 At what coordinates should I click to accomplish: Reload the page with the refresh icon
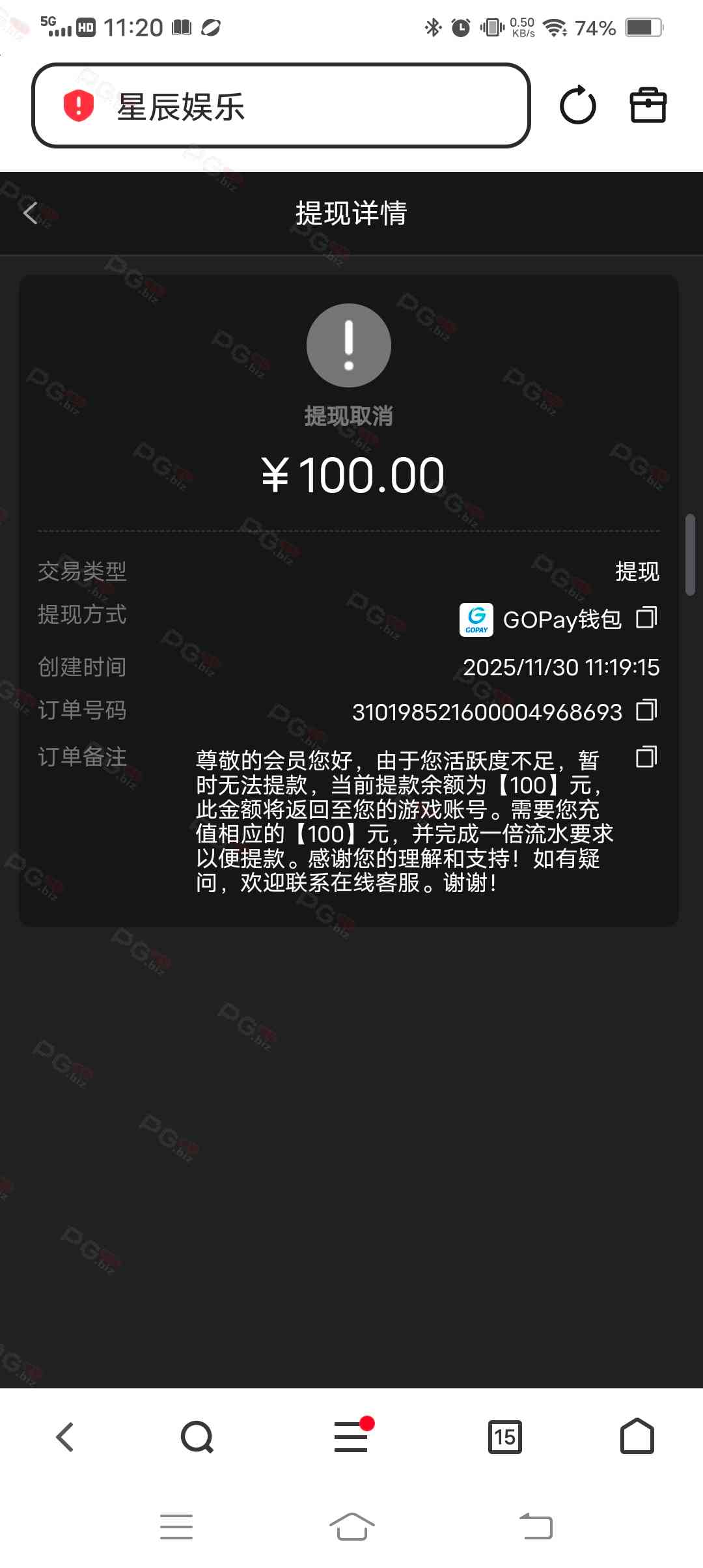point(577,105)
